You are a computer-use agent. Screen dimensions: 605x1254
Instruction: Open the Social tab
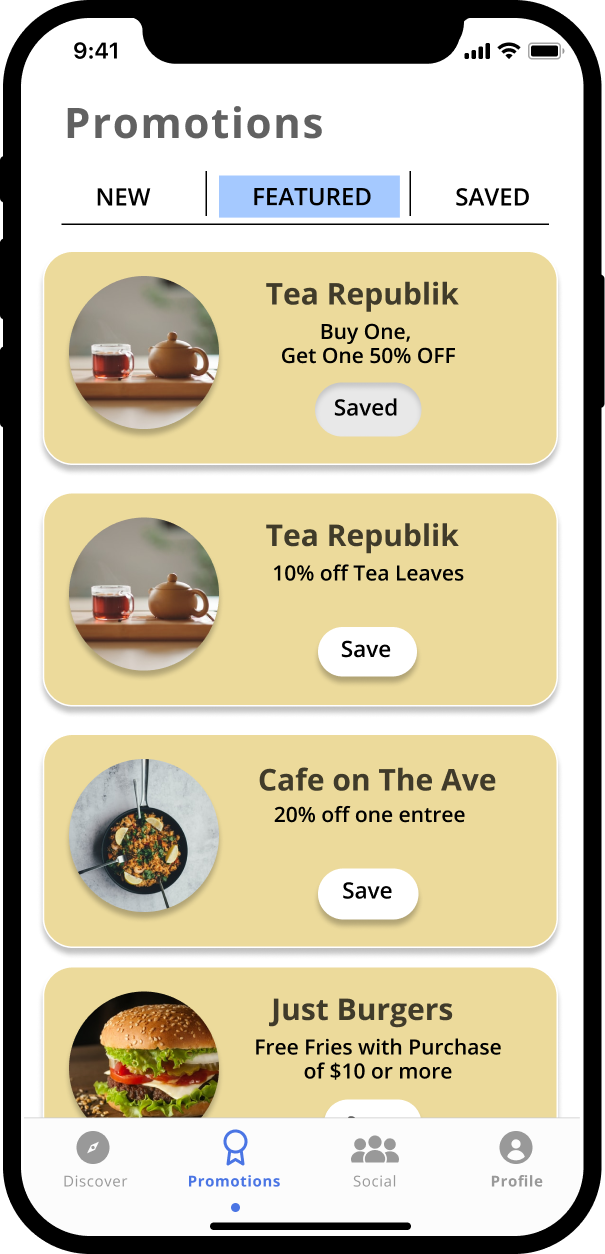point(375,1160)
